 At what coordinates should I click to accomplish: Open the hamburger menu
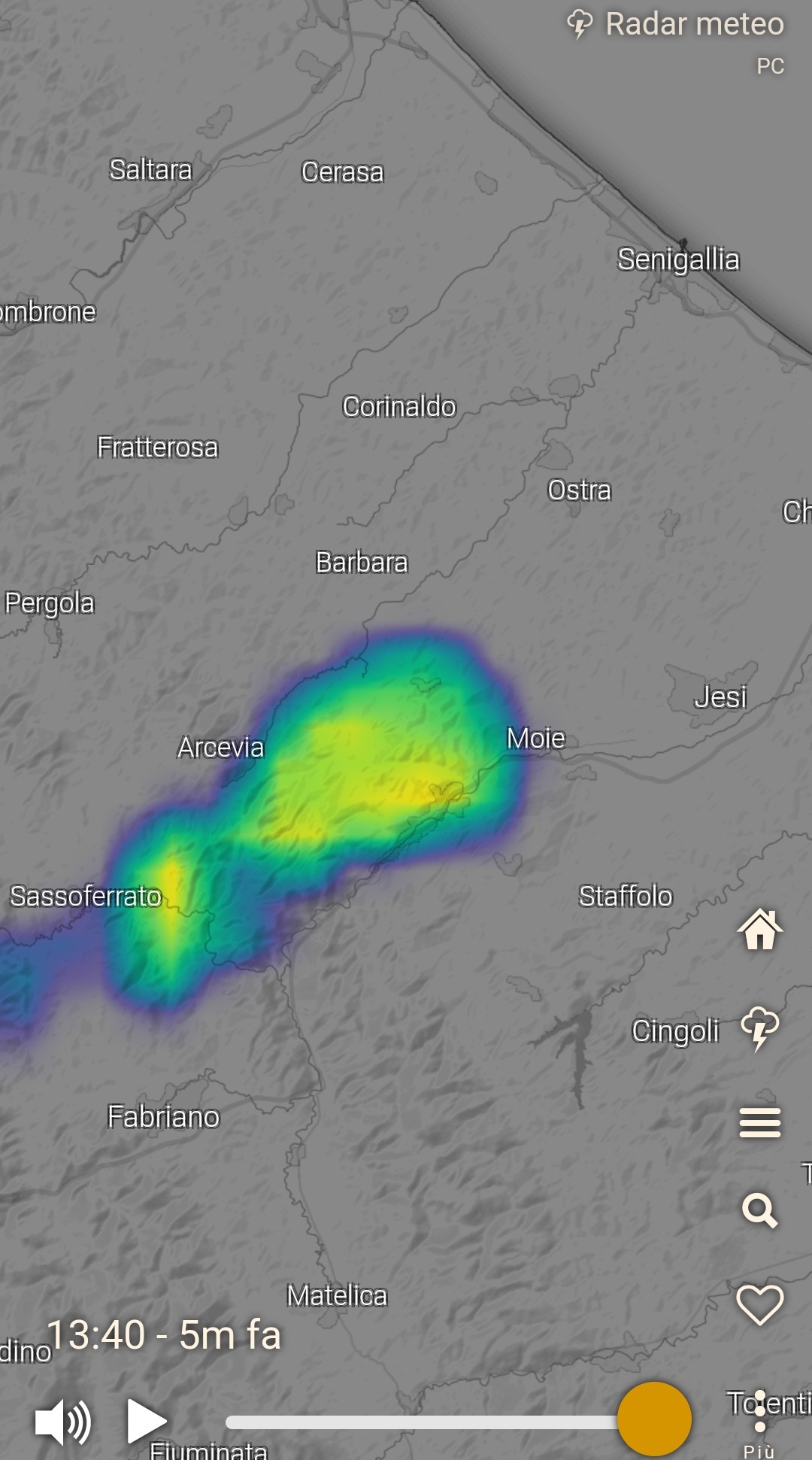(759, 1122)
